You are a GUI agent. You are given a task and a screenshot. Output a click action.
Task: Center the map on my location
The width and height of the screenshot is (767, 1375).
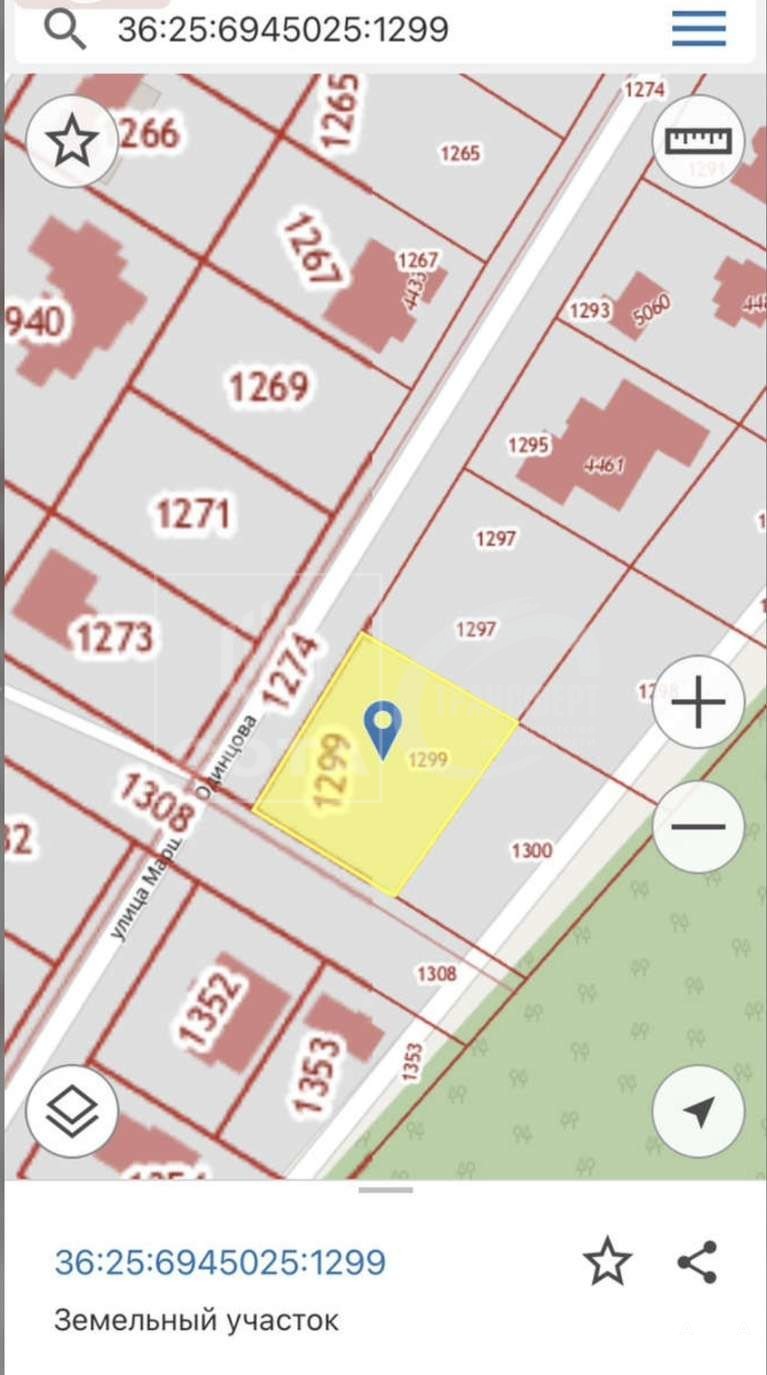(x=698, y=1111)
